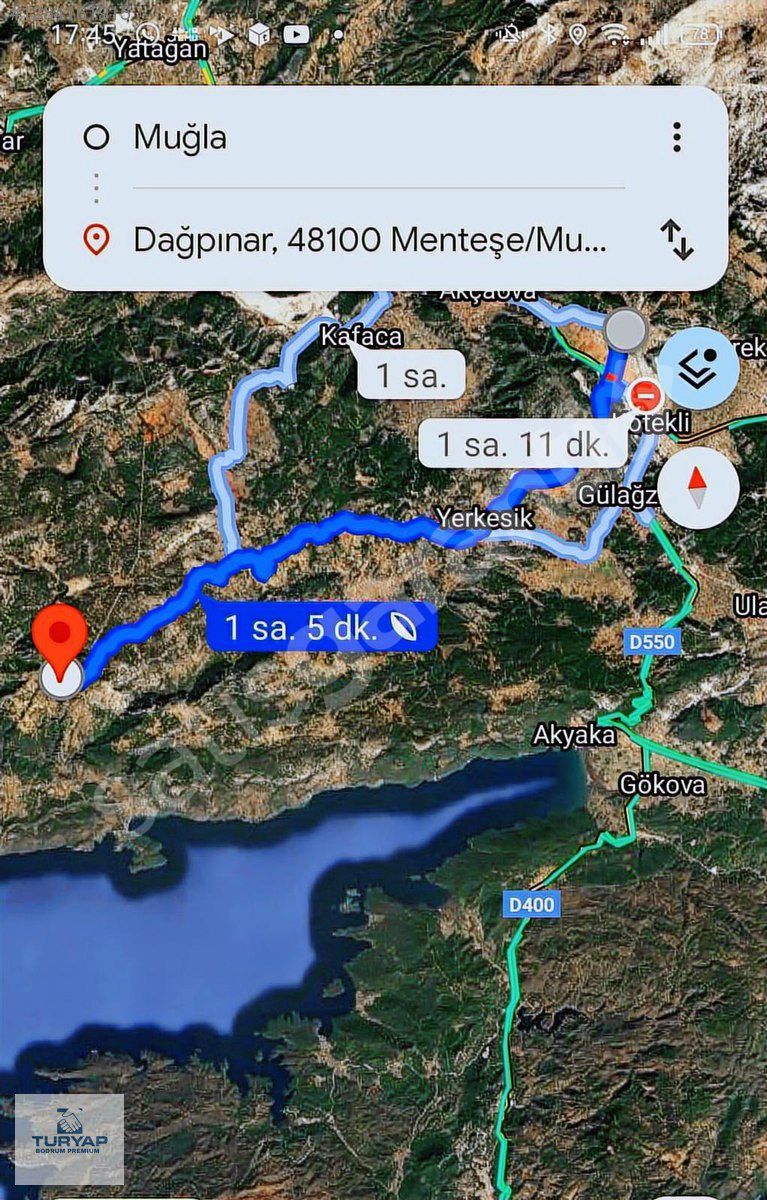The image size is (767, 1200).
Task: Swap start and destination
Action: tap(677, 240)
